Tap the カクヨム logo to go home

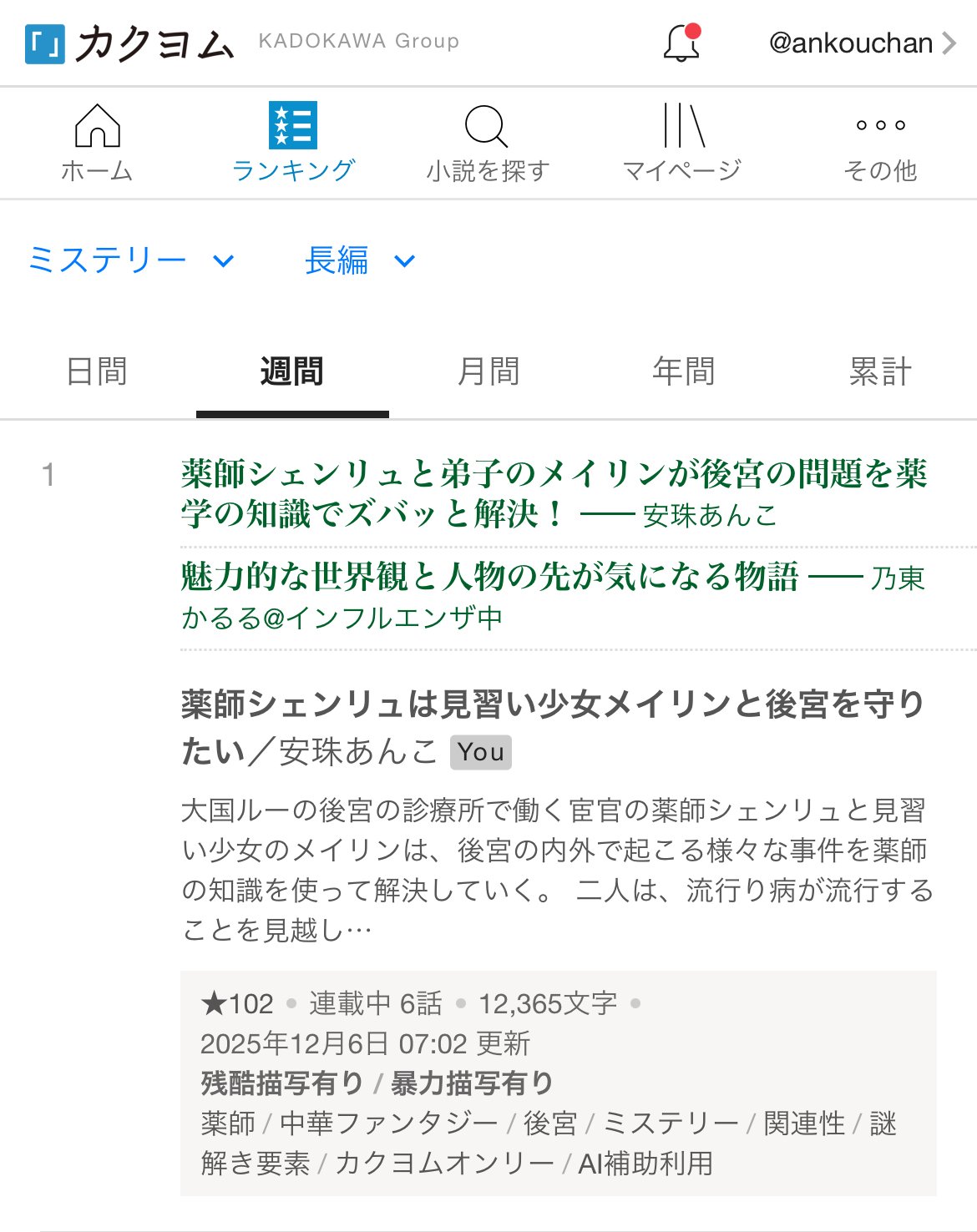coord(130,43)
